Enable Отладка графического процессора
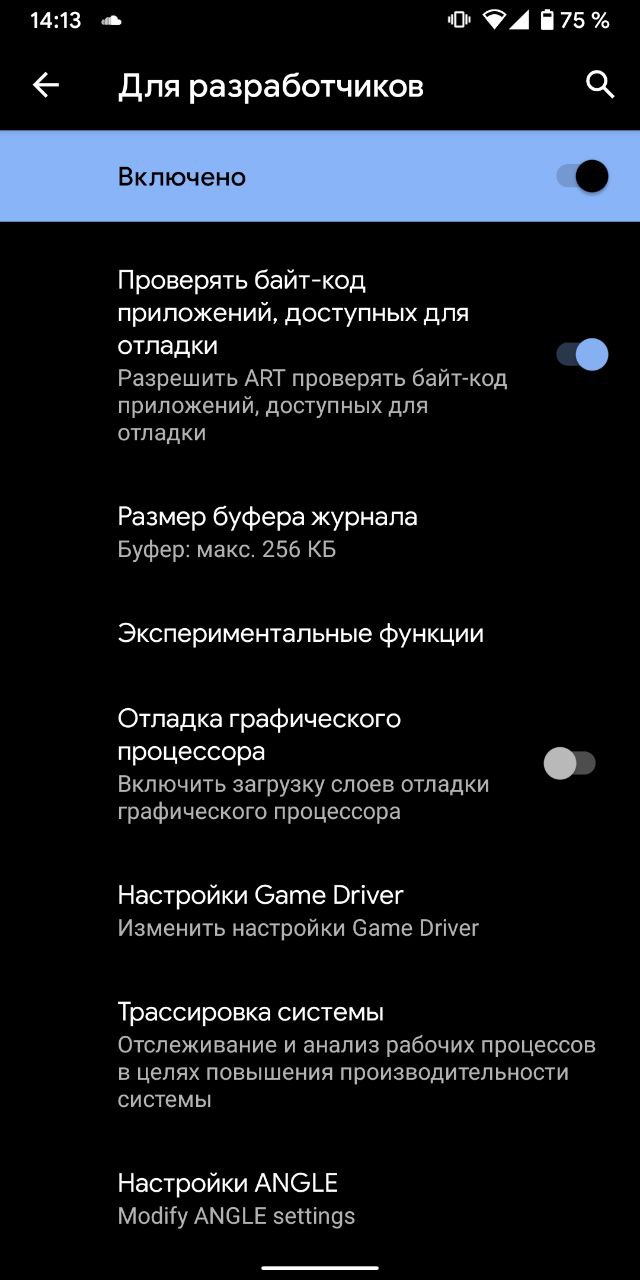The height and width of the screenshot is (1280, 640). click(x=569, y=764)
